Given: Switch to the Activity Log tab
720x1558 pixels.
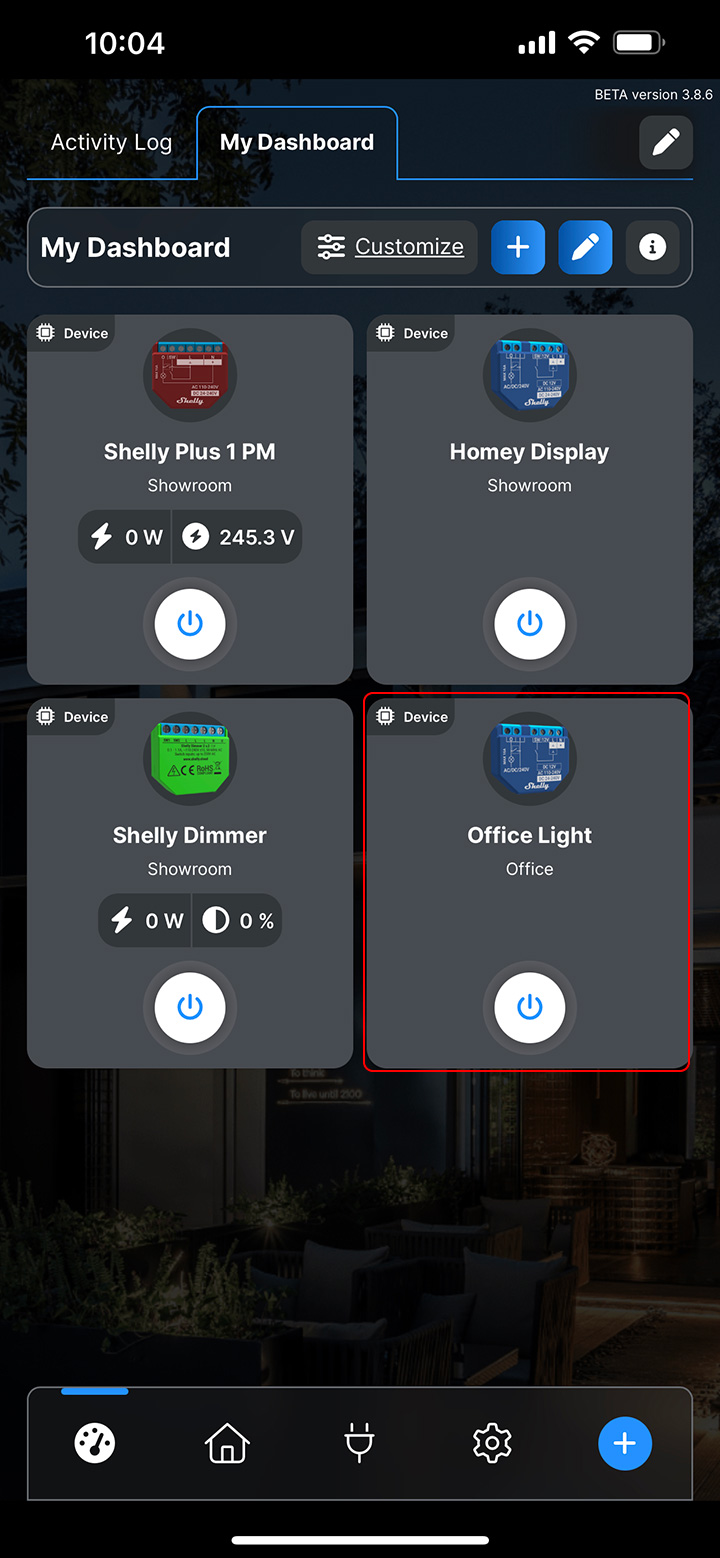Looking at the screenshot, I should [x=111, y=142].
